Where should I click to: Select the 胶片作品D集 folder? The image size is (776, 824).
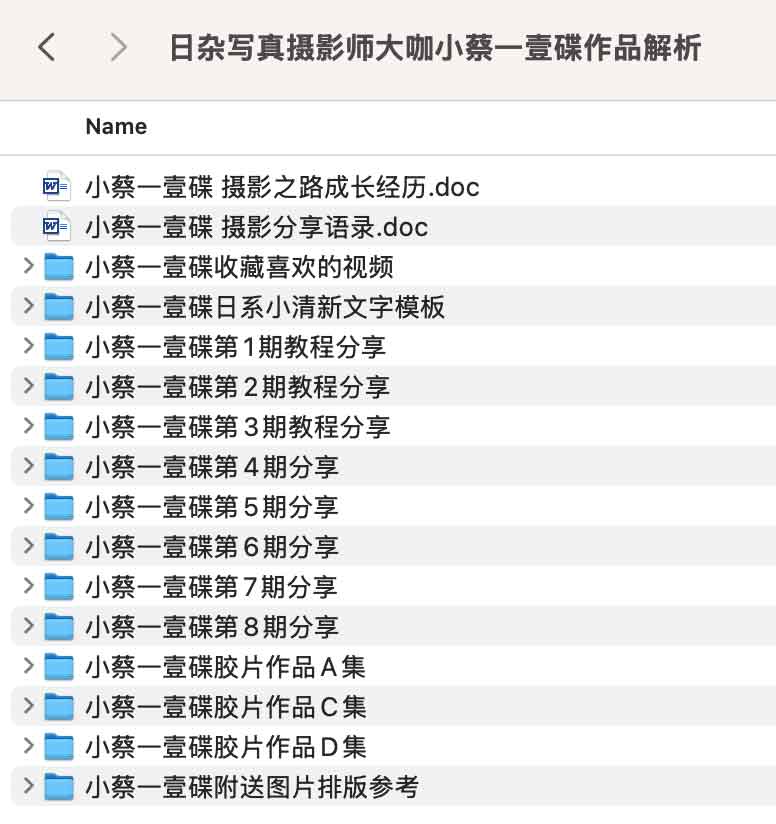(225, 747)
